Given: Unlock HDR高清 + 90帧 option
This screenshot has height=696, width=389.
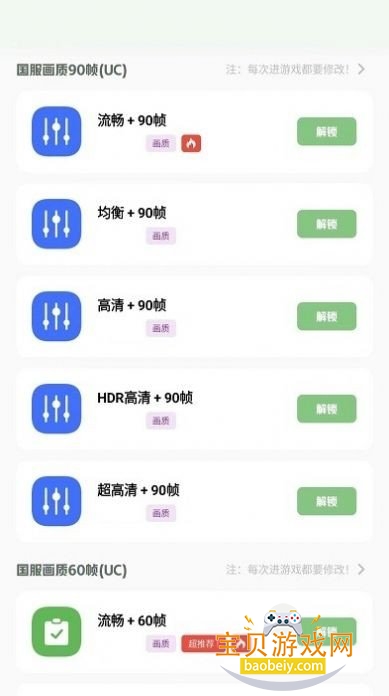Looking at the screenshot, I should [x=326, y=408].
